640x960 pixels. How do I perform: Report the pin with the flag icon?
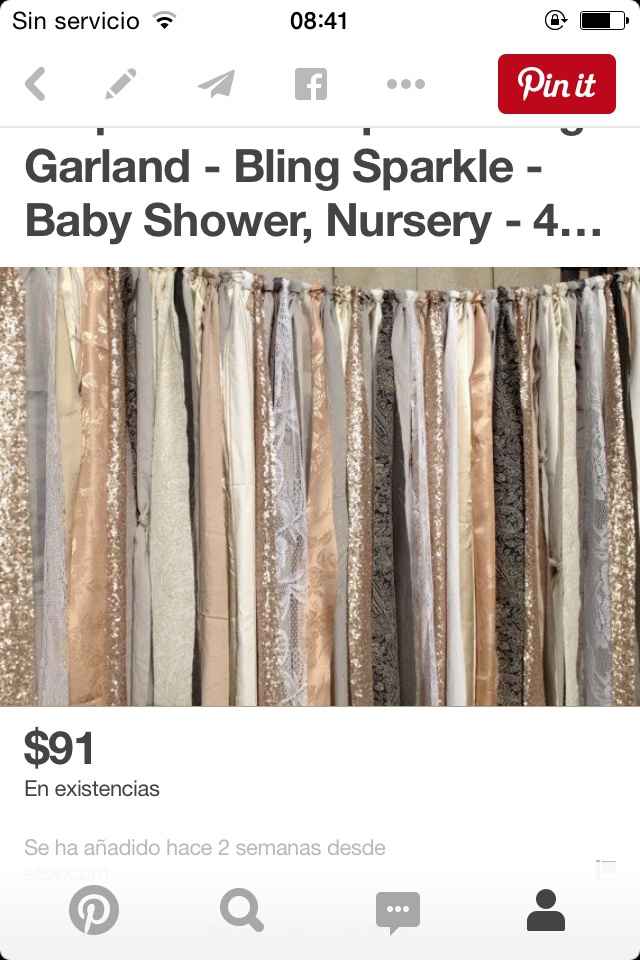click(x=605, y=868)
